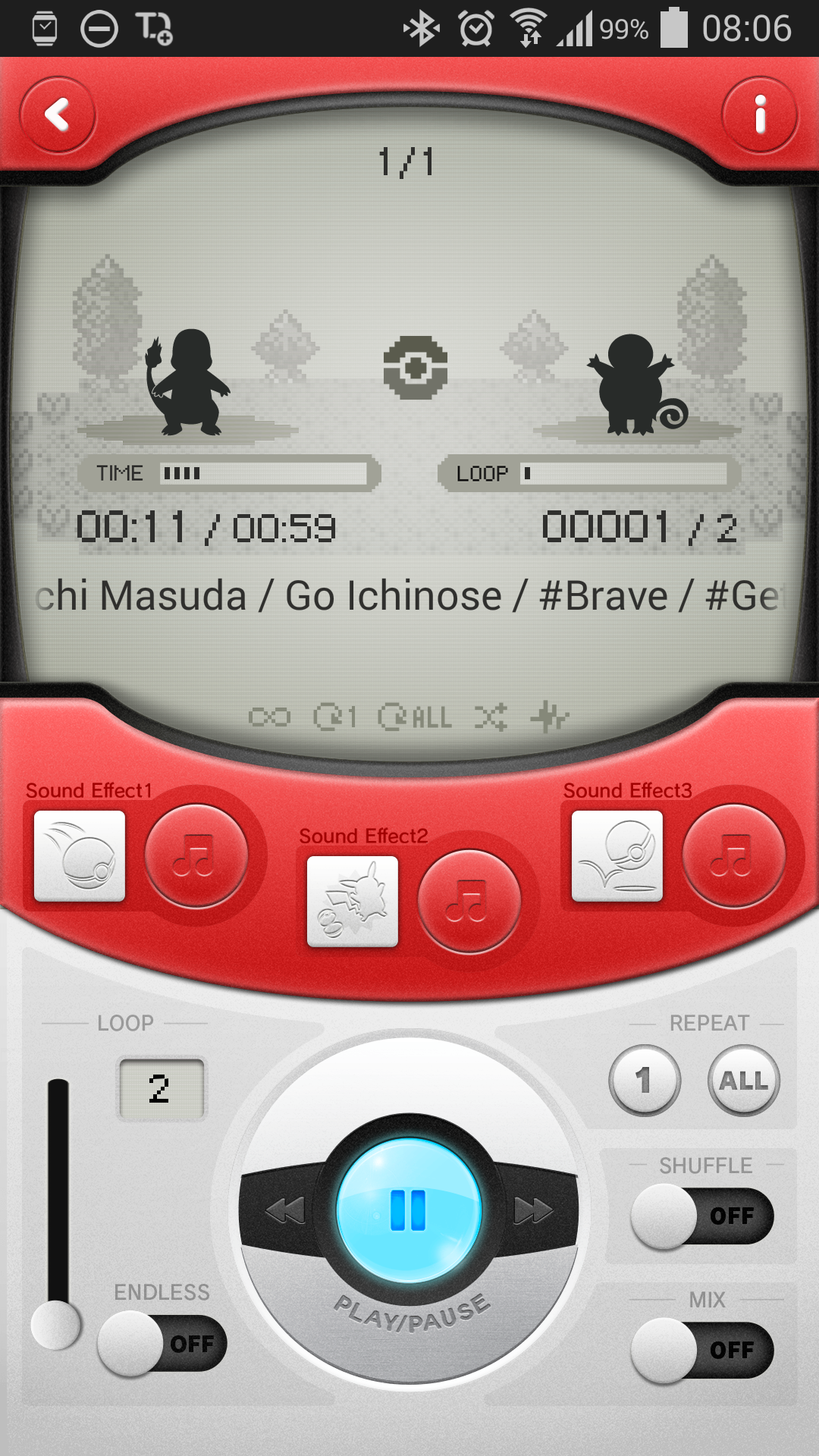The image size is (819, 1456).
Task: Rewind to the previous track
Action: pos(284,1210)
